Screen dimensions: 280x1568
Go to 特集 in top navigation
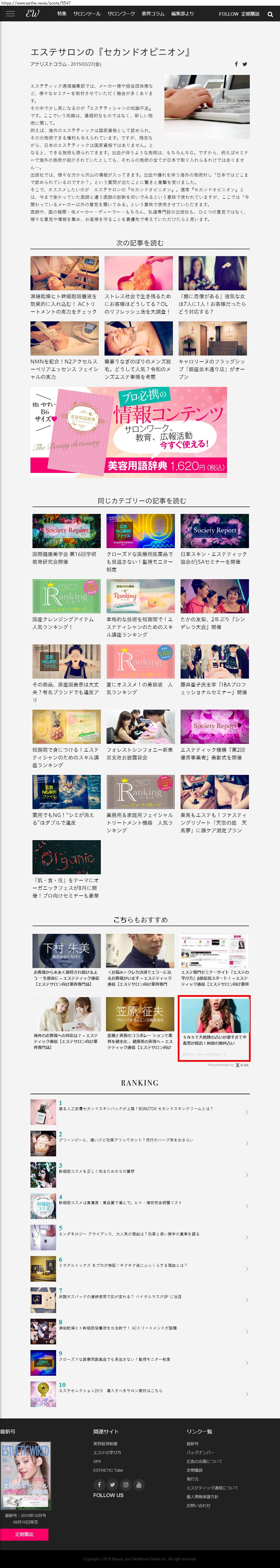coord(62,13)
